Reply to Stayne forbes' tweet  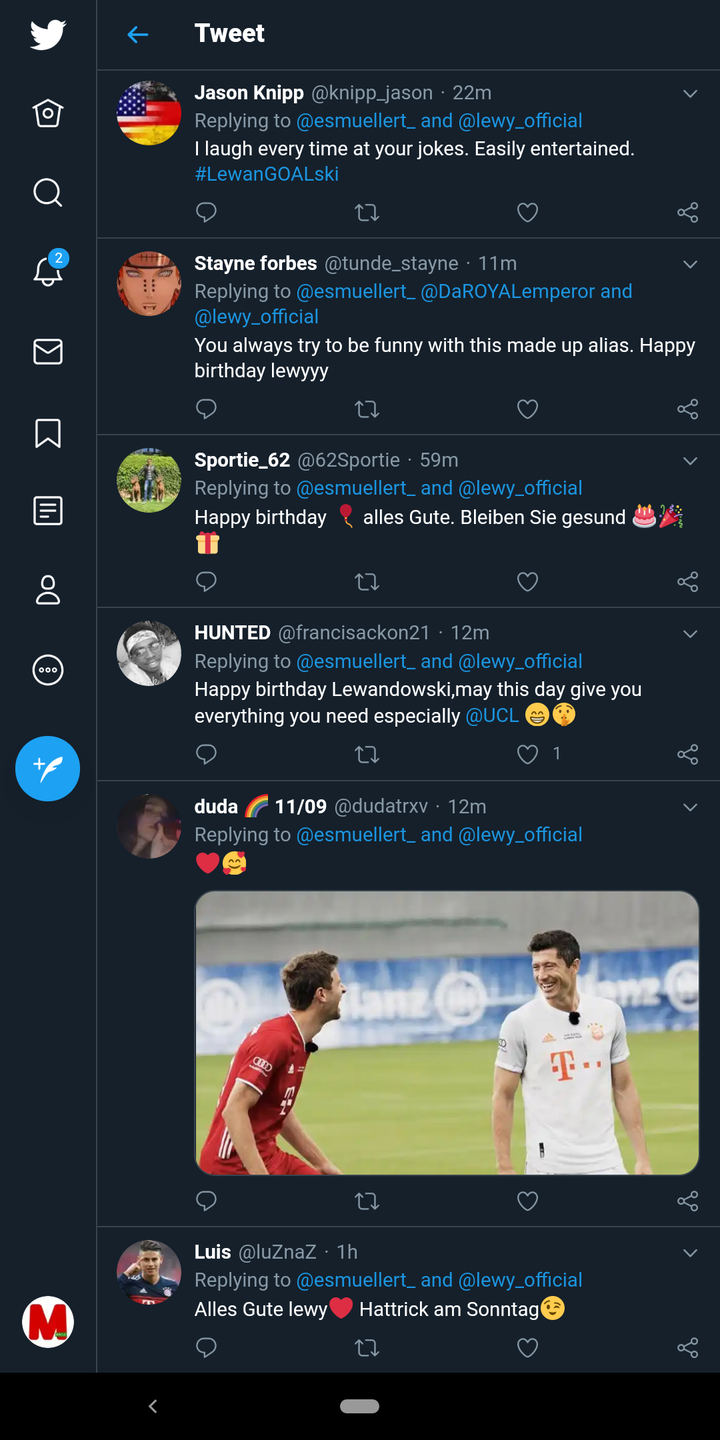point(206,408)
